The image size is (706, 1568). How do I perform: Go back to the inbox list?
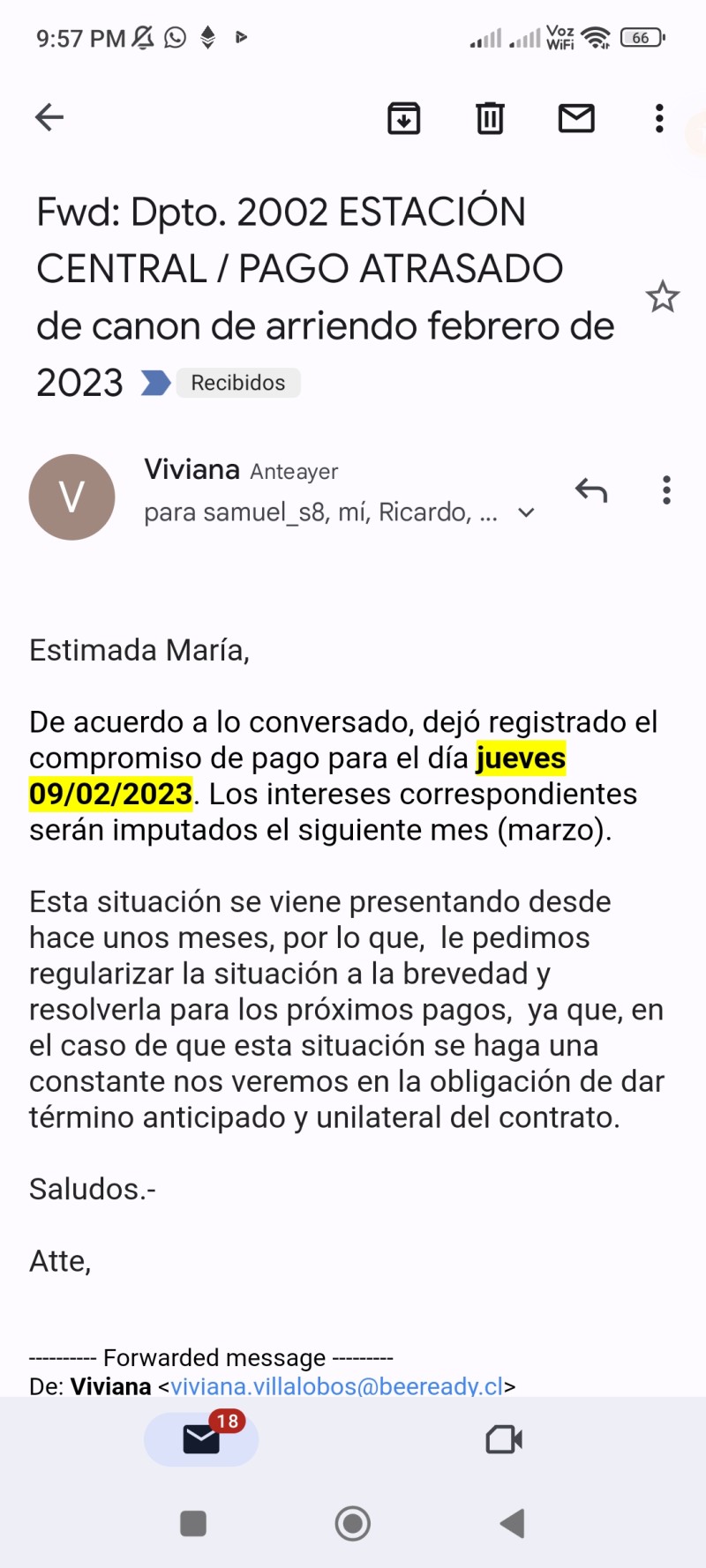(x=49, y=117)
